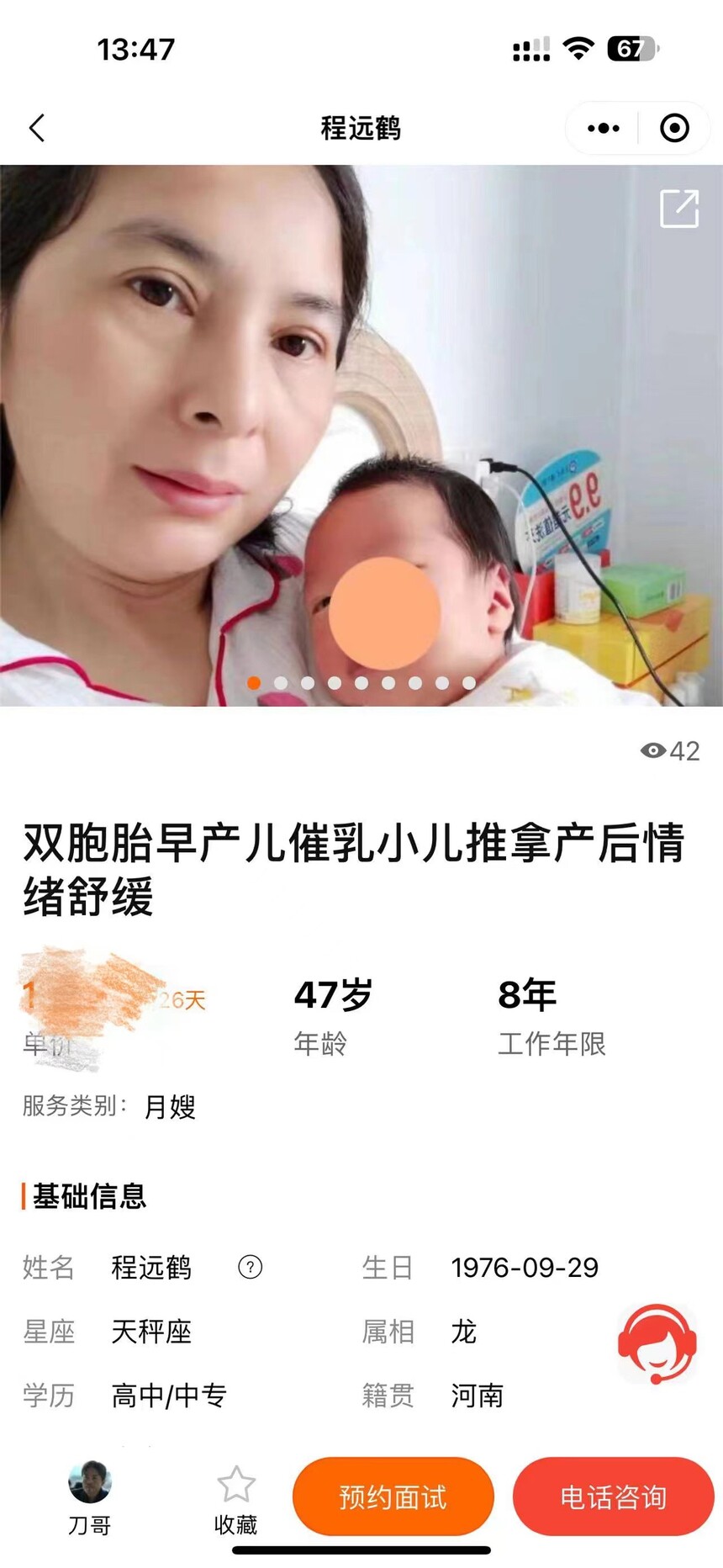Viewport: 723px width, 1568px height.
Task: Open the profile photo of 程远鹤
Action: click(361, 436)
